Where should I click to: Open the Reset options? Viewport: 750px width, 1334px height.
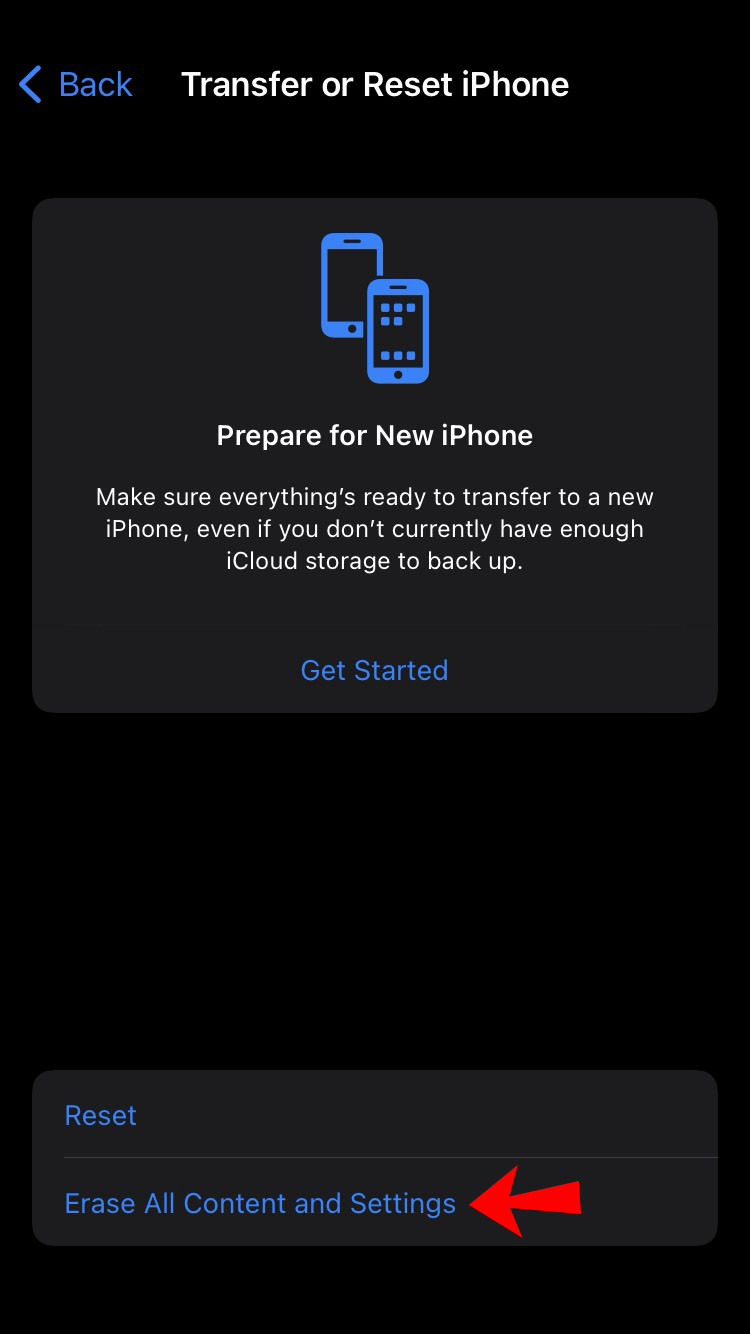click(x=101, y=1115)
